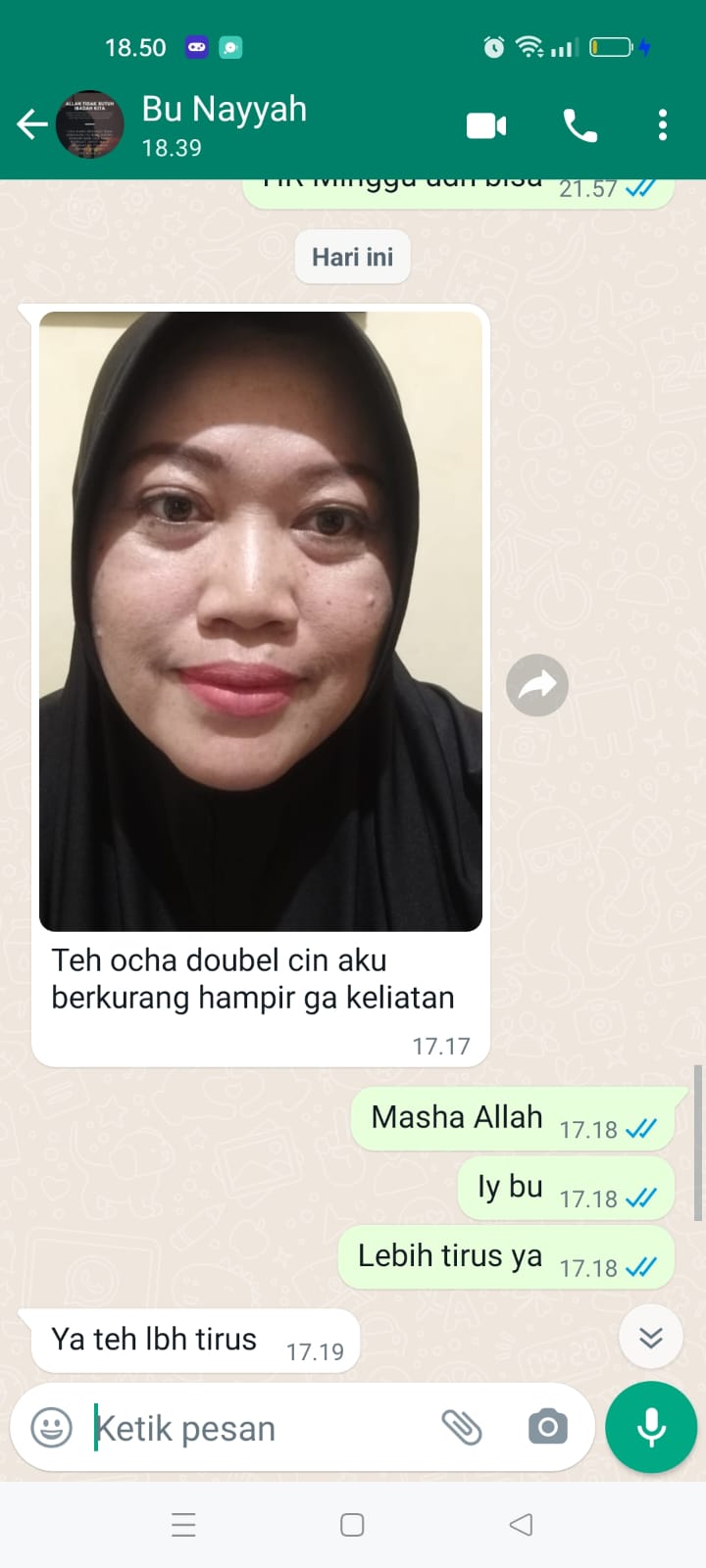The width and height of the screenshot is (706, 1568).
Task: Forward the photo using the arrow icon
Action: click(537, 685)
